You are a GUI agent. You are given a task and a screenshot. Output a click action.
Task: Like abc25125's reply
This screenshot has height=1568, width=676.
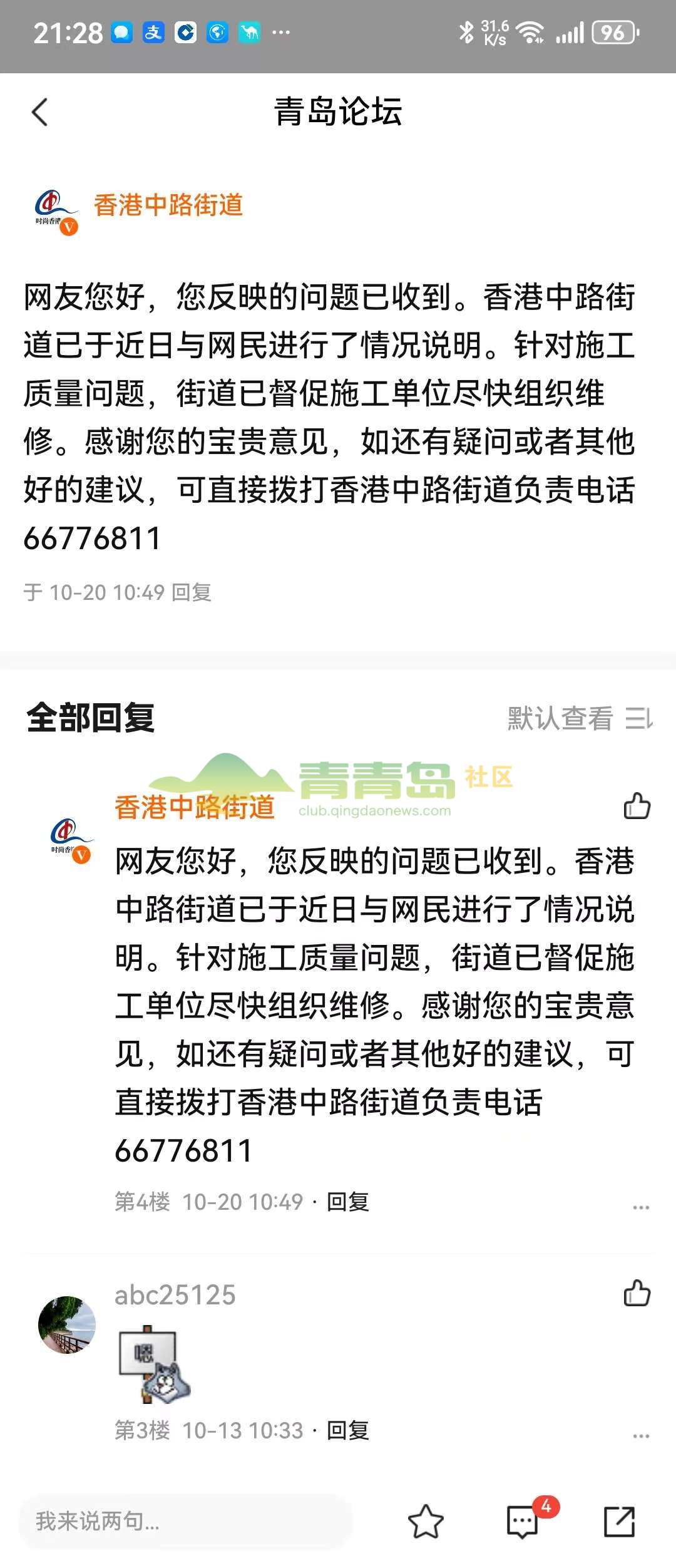637,1294
